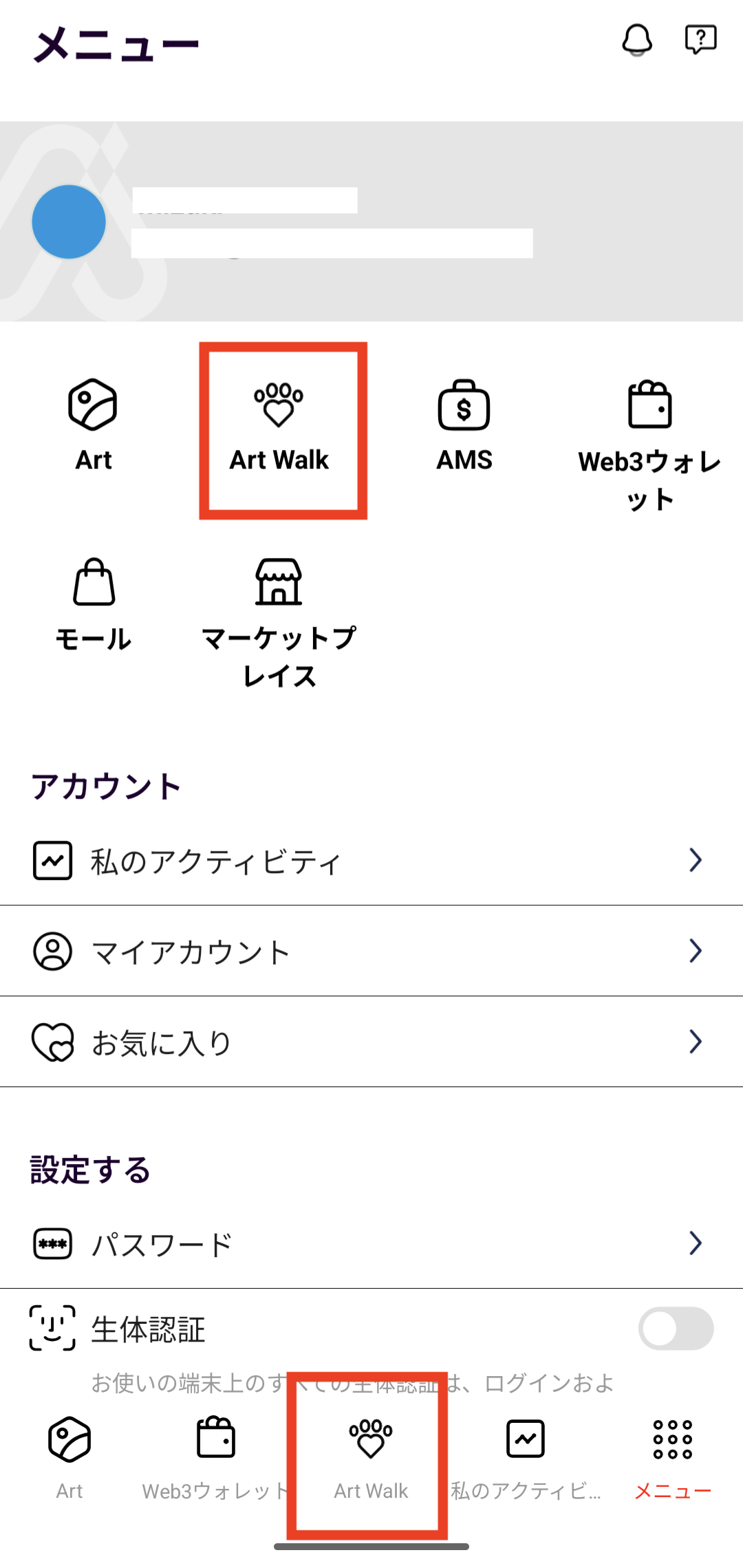This screenshot has height=1568, width=743.
Task: Open お気に入り list
Action: [371, 1042]
